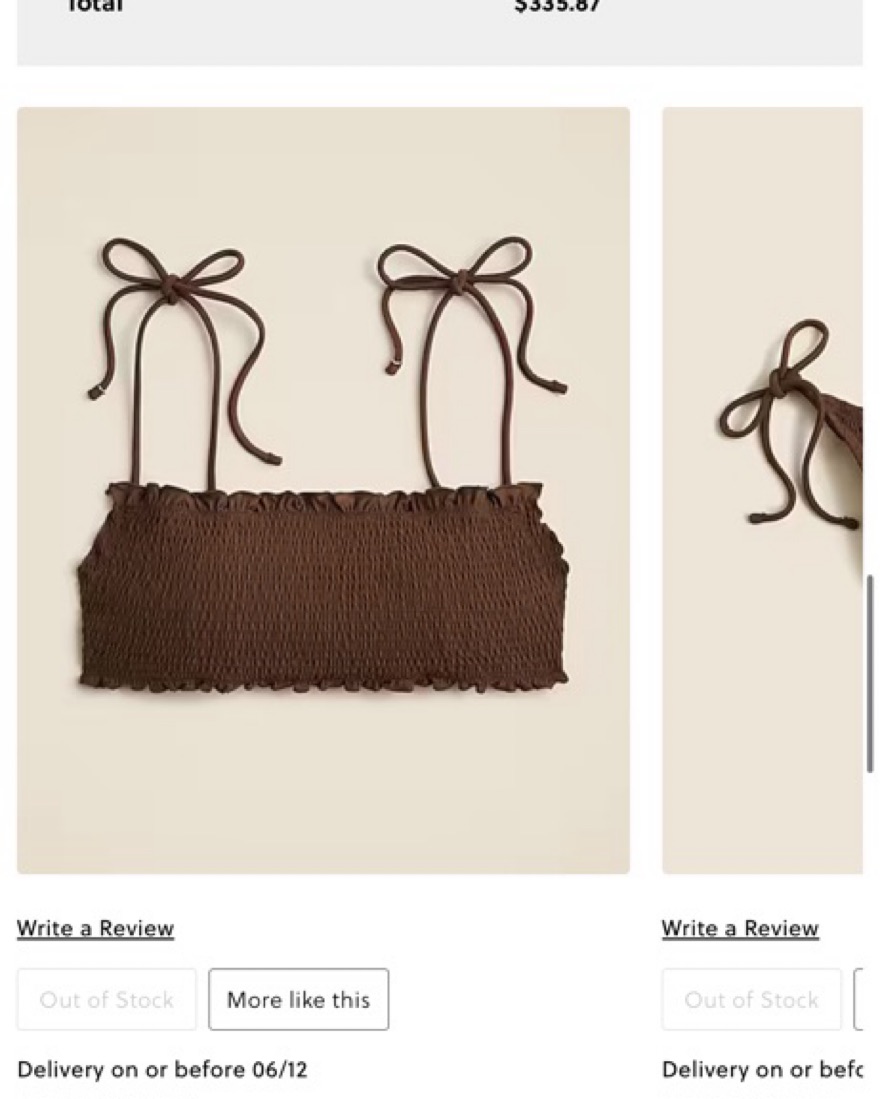Viewport: 880px width, 1099px height.
Task: Tap Write a Review under the second product
Action: 740,928
